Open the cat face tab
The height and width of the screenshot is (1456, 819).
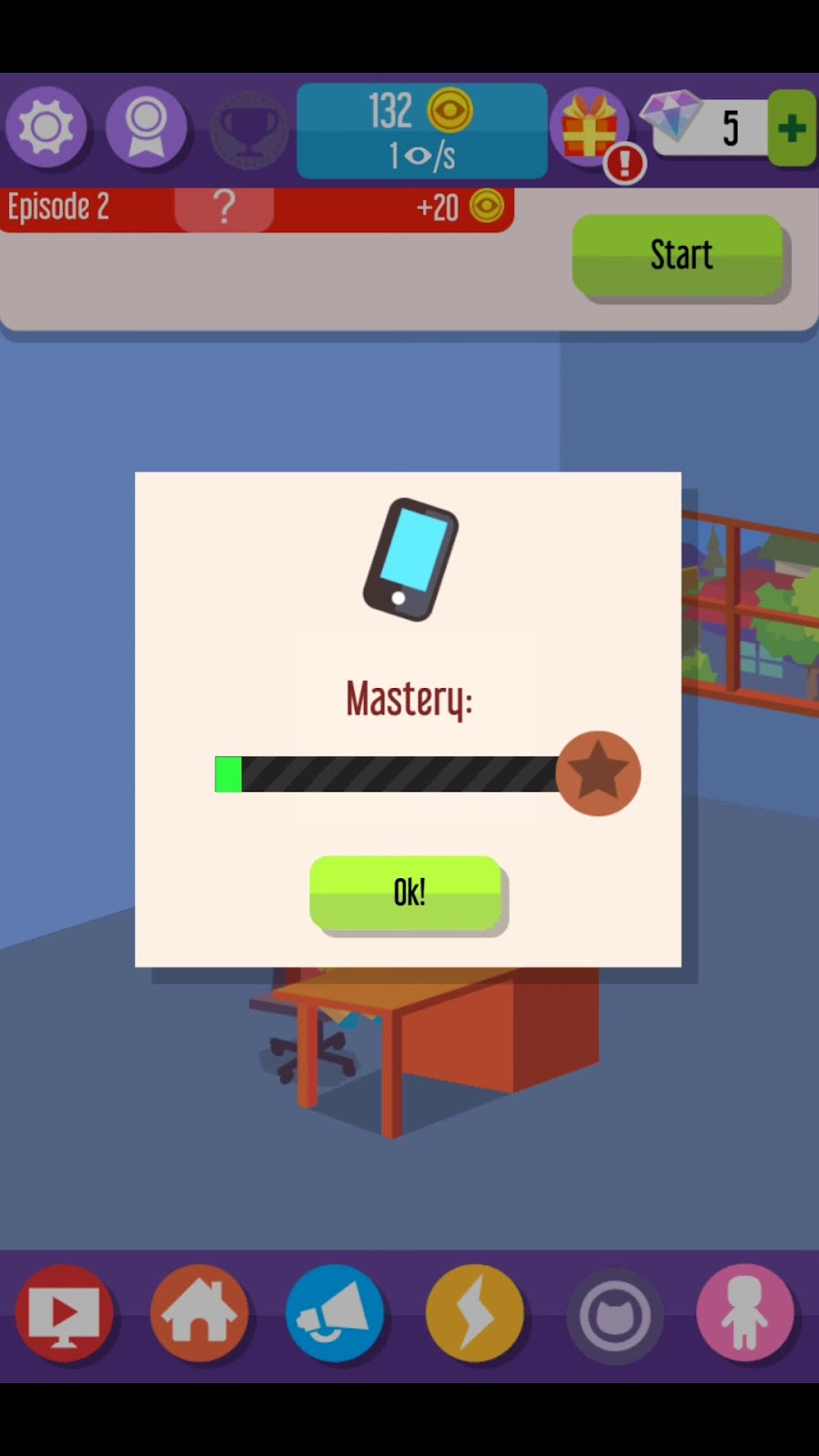pyautogui.click(x=614, y=1316)
